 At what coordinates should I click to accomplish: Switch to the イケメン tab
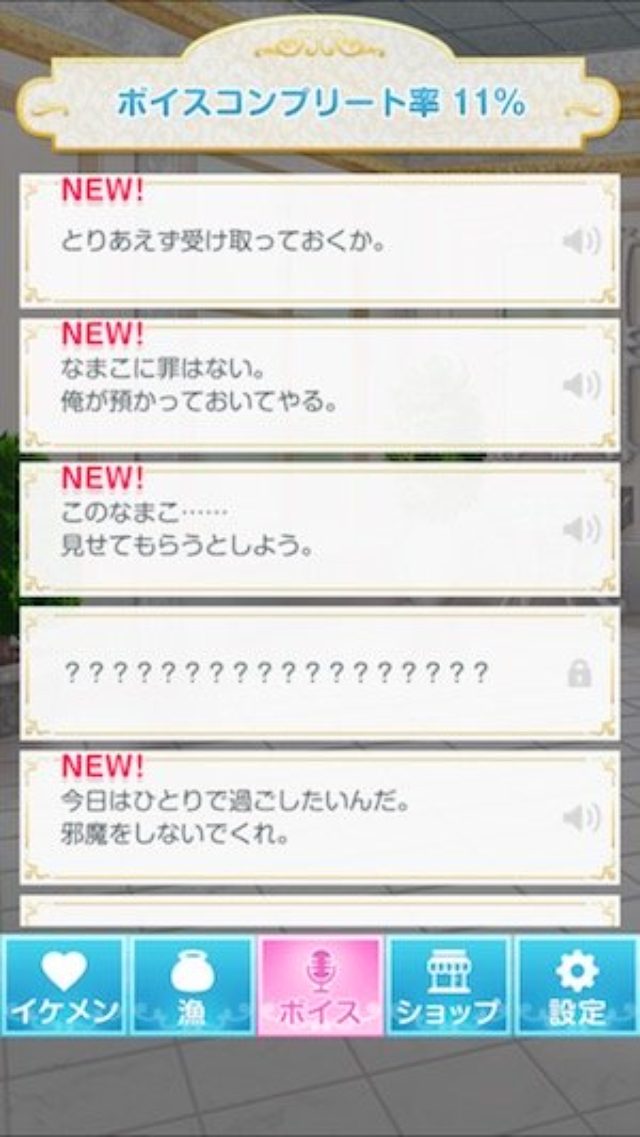[x=65, y=985]
